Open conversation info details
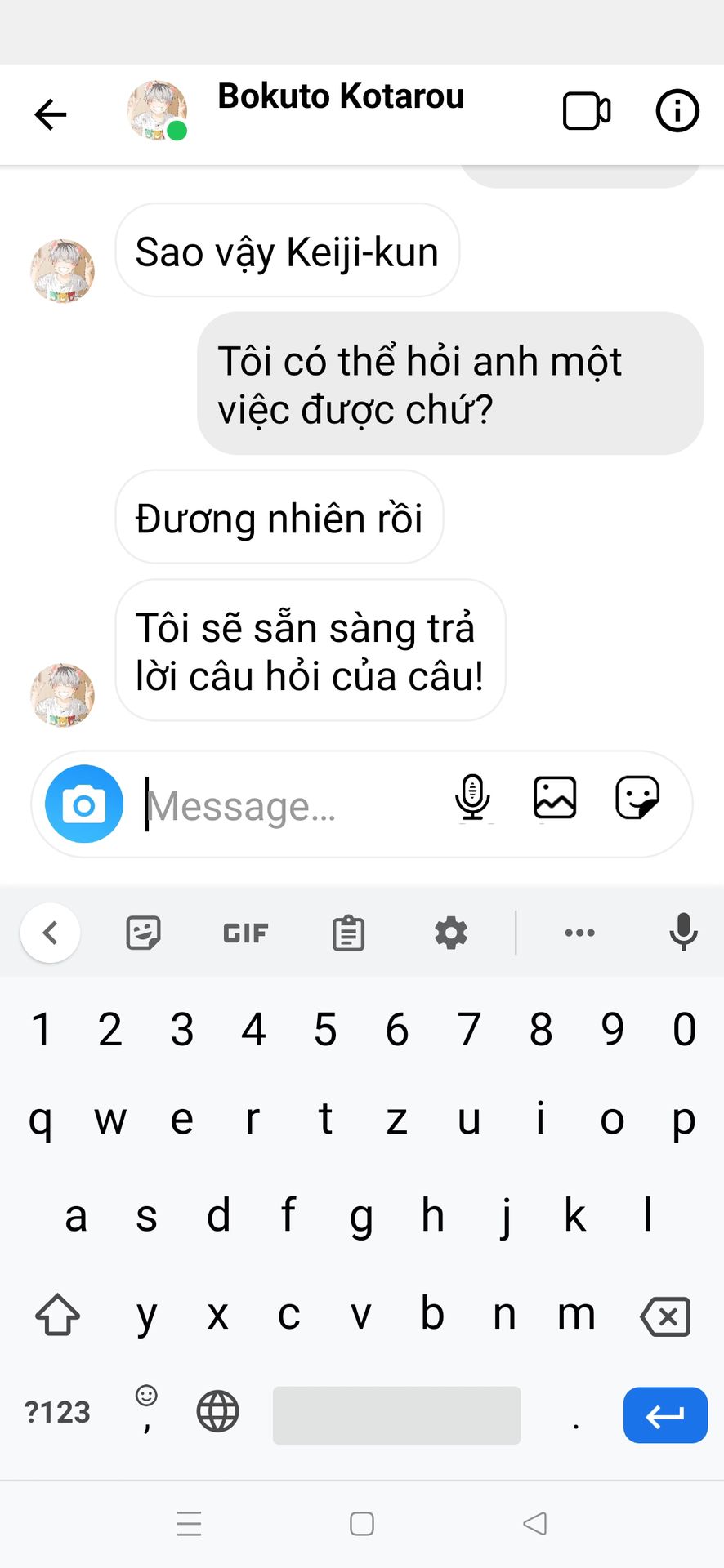 pos(677,111)
